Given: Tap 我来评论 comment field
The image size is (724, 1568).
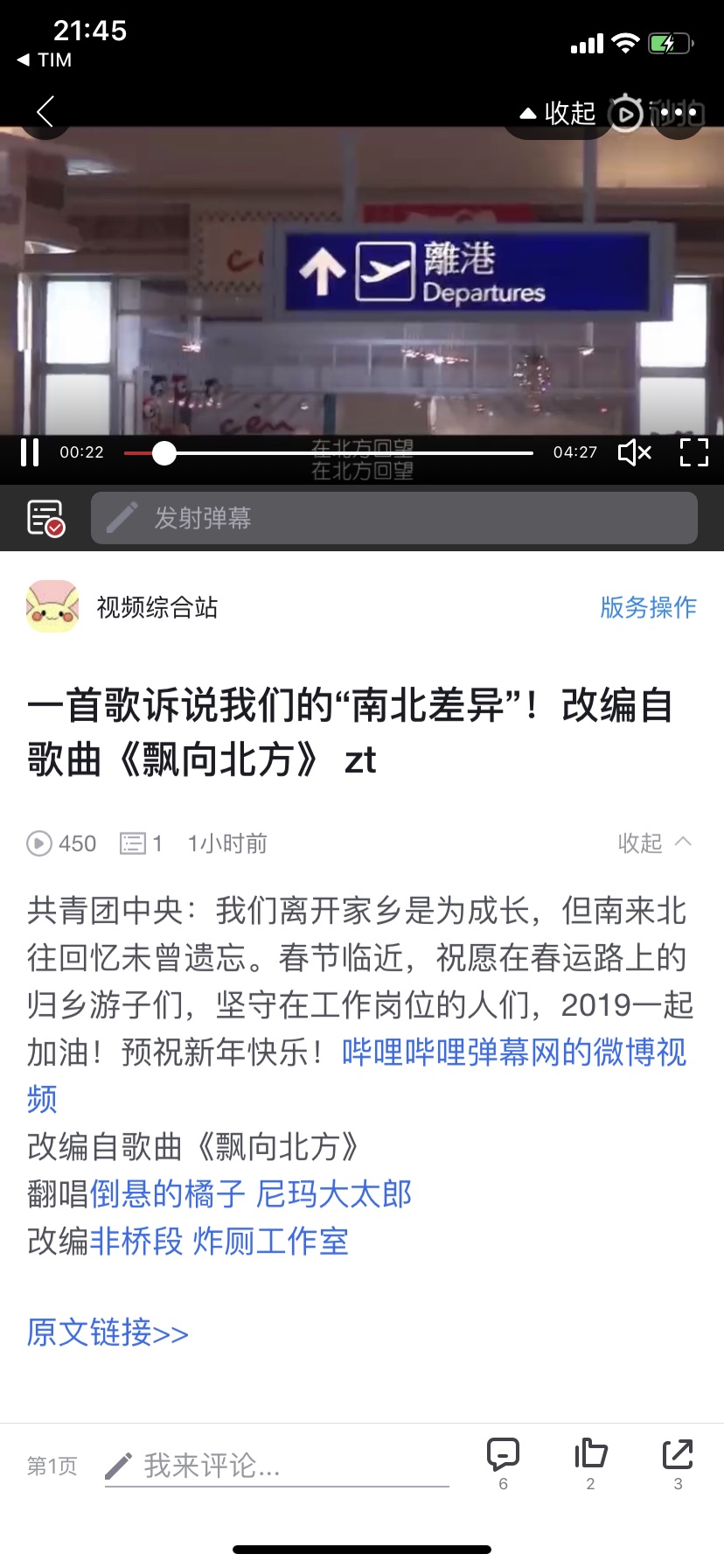Looking at the screenshot, I should tap(277, 1466).
